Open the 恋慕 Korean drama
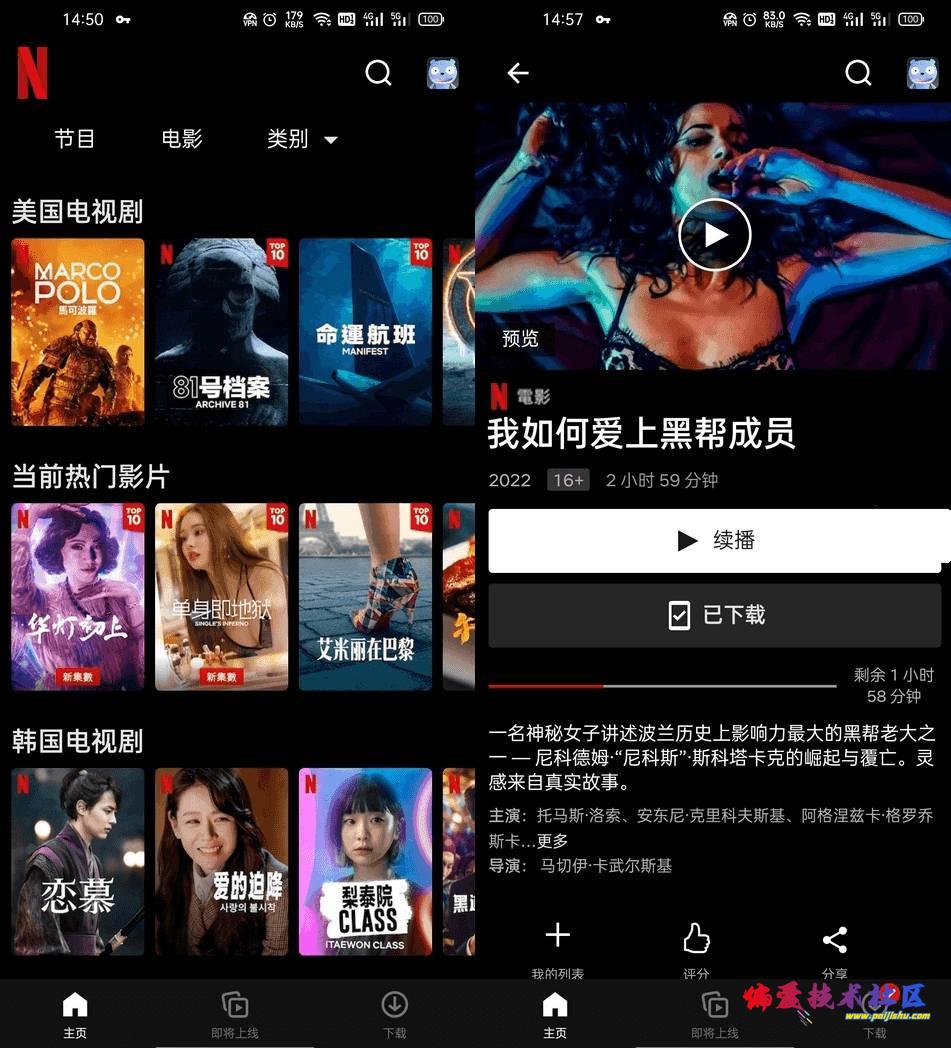The width and height of the screenshot is (951, 1048). [77, 862]
